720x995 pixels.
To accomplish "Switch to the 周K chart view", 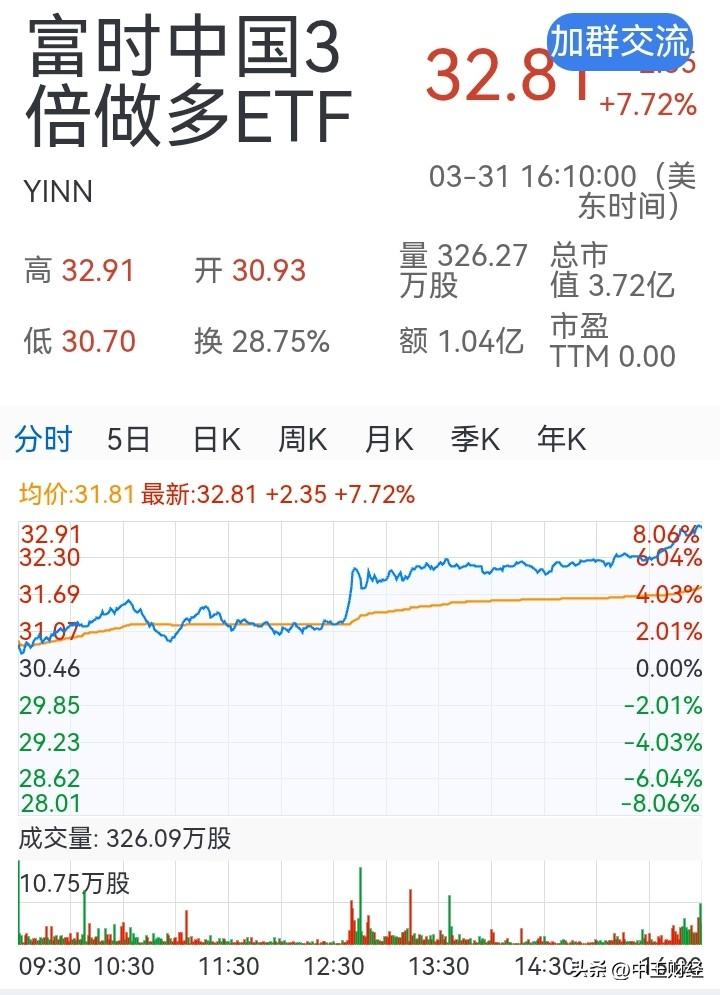I will [x=303, y=439].
